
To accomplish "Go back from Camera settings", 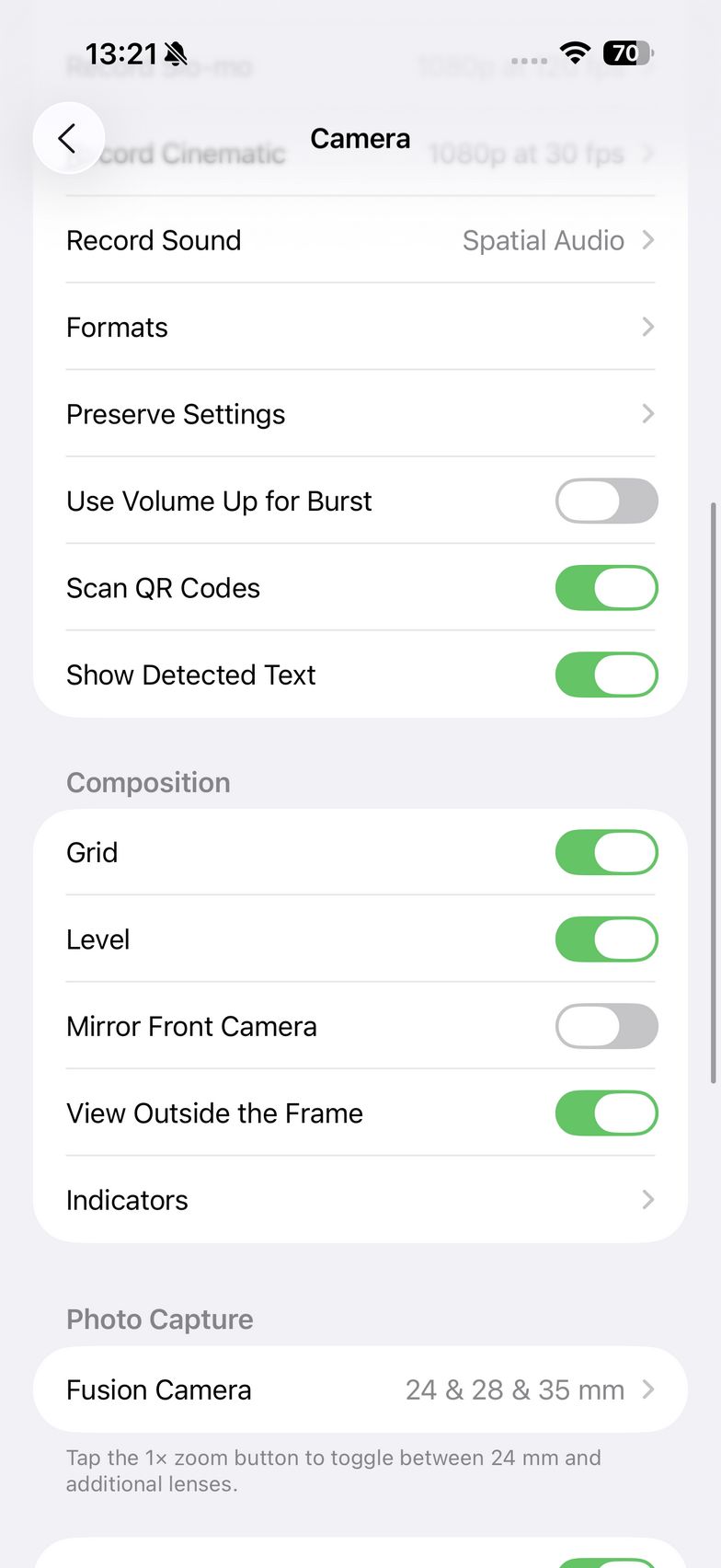I will point(68,138).
